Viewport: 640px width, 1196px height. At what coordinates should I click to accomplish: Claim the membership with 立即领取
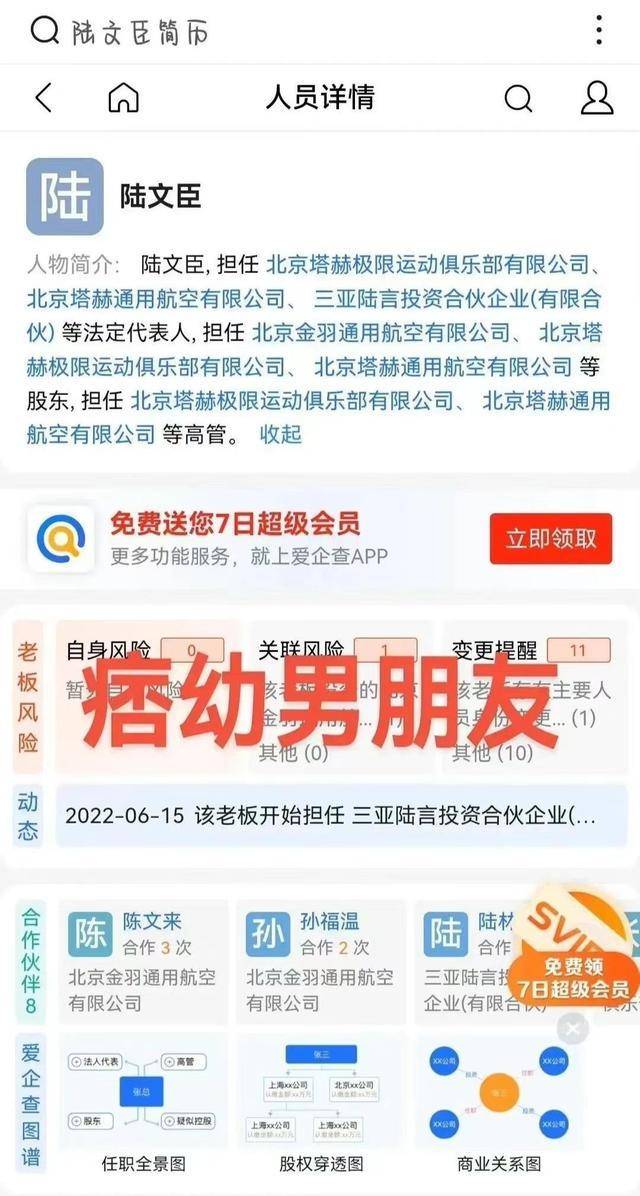point(550,538)
